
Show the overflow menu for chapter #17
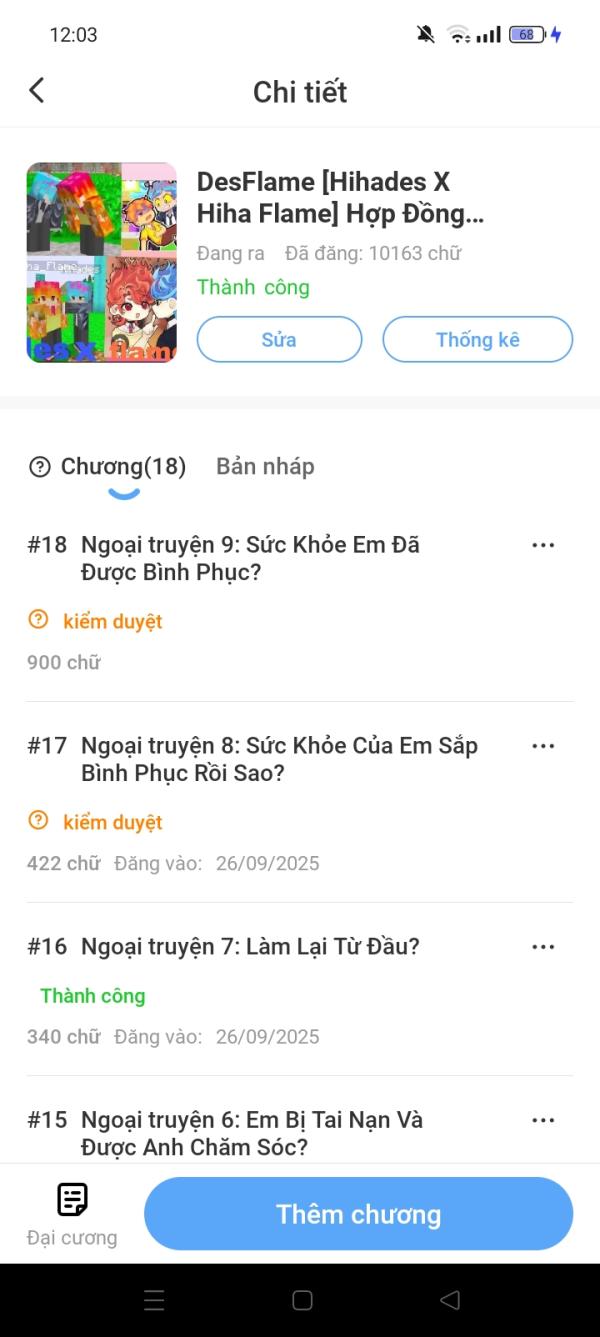(543, 746)
